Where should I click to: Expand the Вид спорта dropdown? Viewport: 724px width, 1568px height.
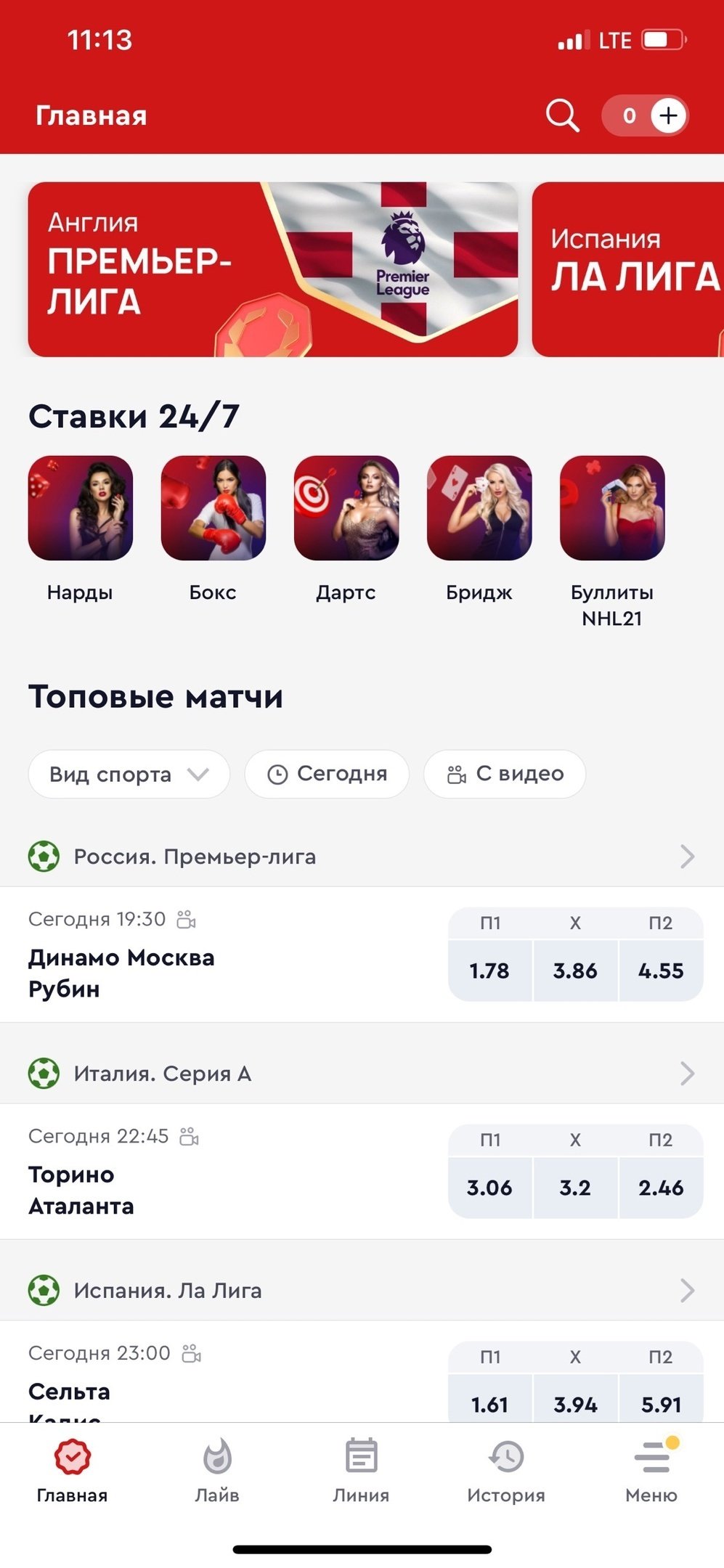coord(129,774)
